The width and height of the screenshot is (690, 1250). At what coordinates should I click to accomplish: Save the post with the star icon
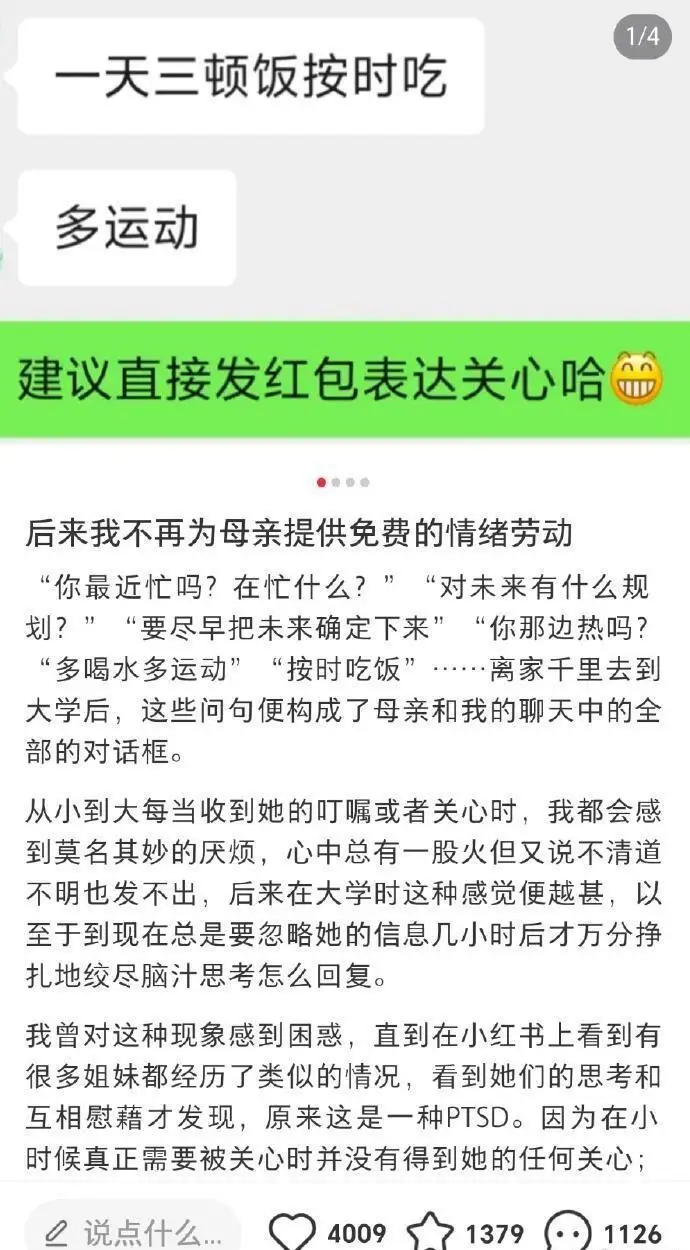pyautogui.click(x=430, y=1232)
